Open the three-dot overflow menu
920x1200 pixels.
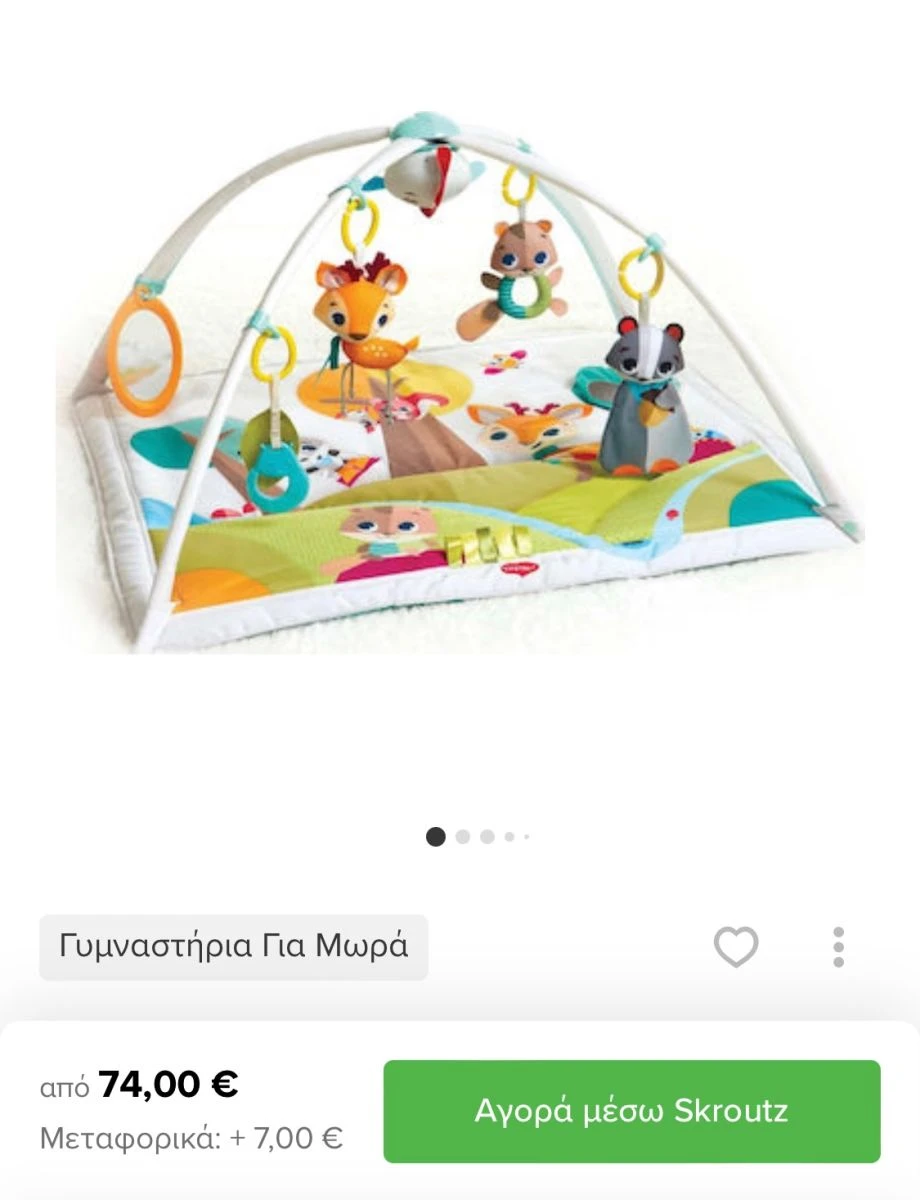point(838,946)
